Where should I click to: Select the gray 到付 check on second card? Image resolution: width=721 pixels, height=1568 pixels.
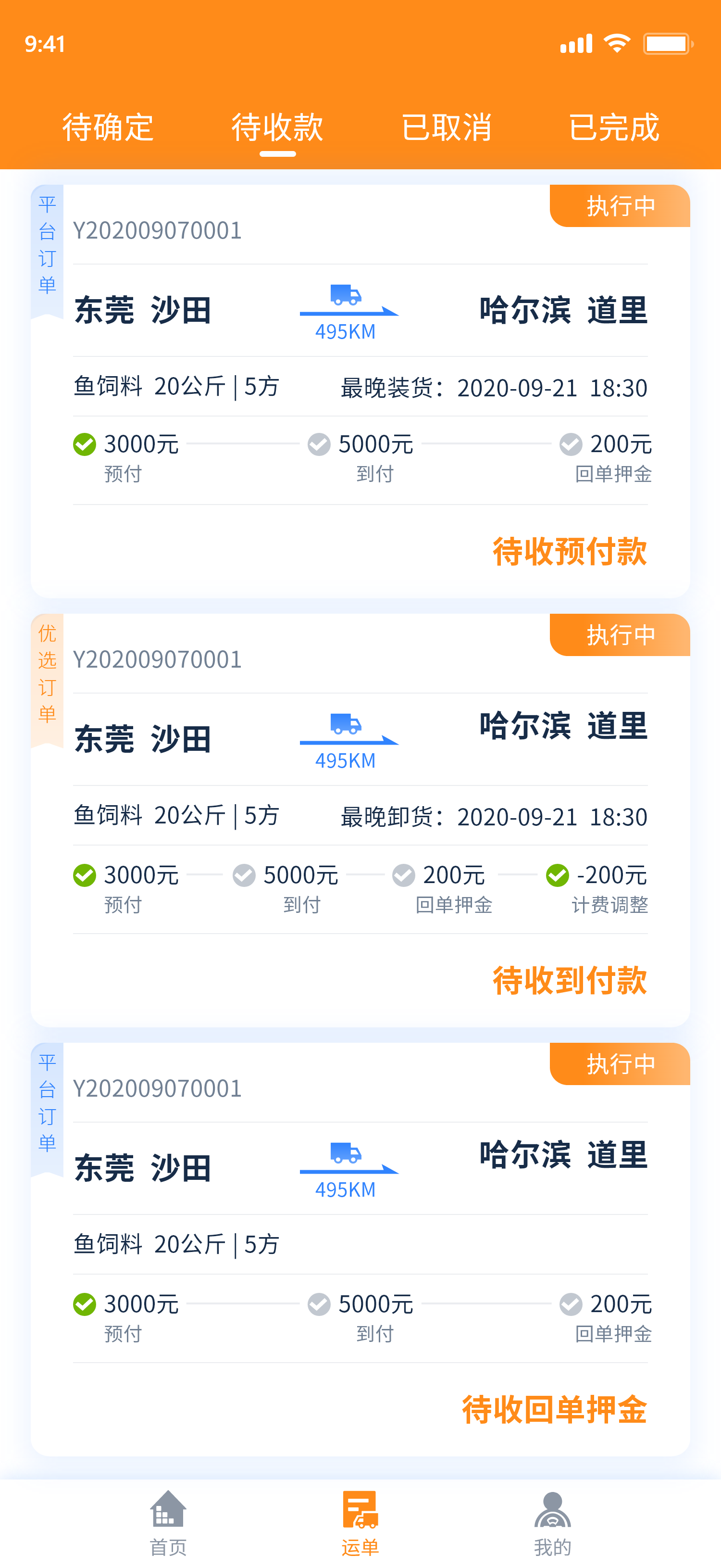243,875
